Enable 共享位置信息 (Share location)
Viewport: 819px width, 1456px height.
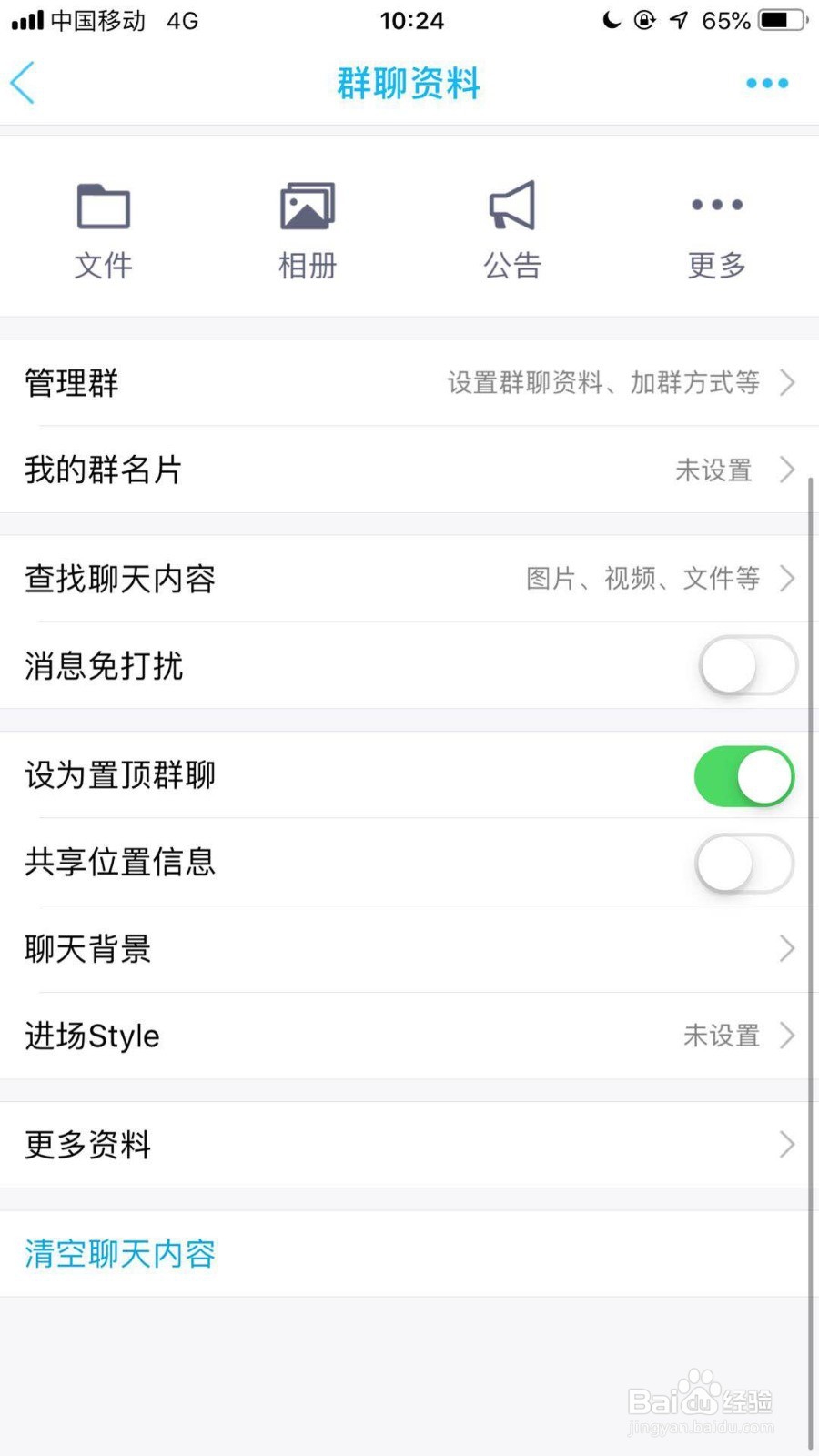point(744,864)
